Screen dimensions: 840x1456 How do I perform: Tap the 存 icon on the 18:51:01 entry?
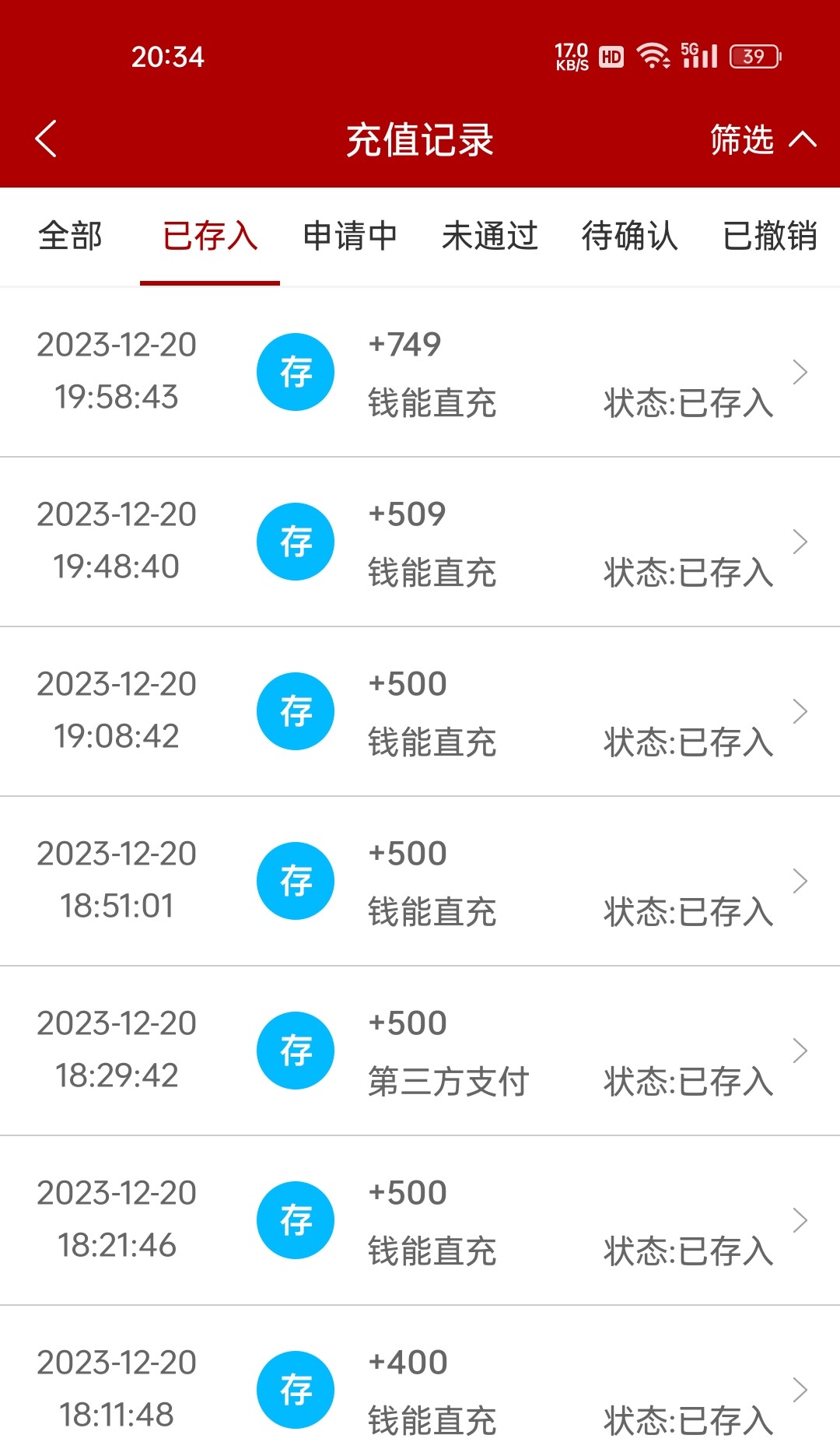click(x=296, y=880)
